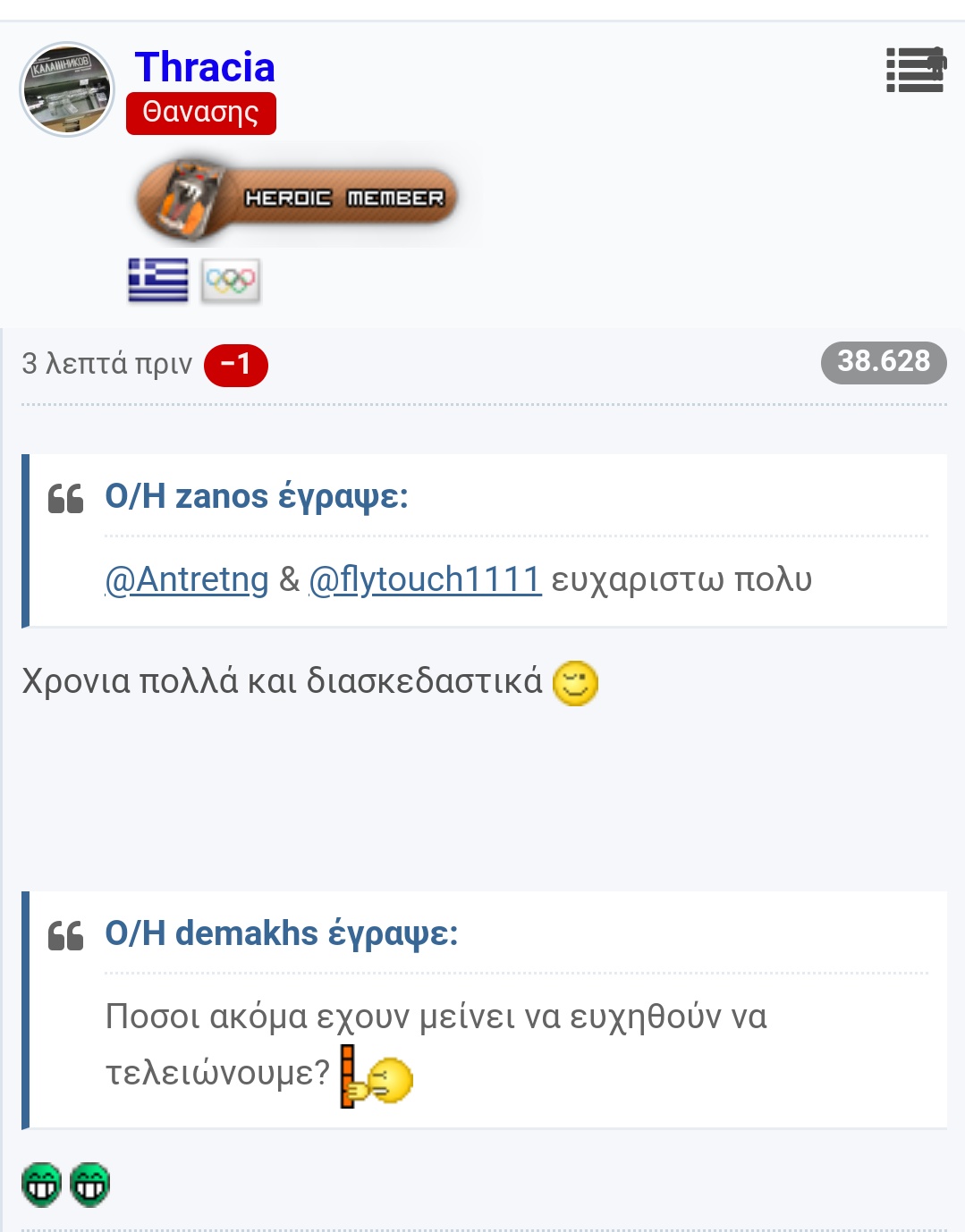Image resolution: width=965 pixels, height=1232 pixels.
Task: Tap the -1 post rating badge
Action: 236,365
